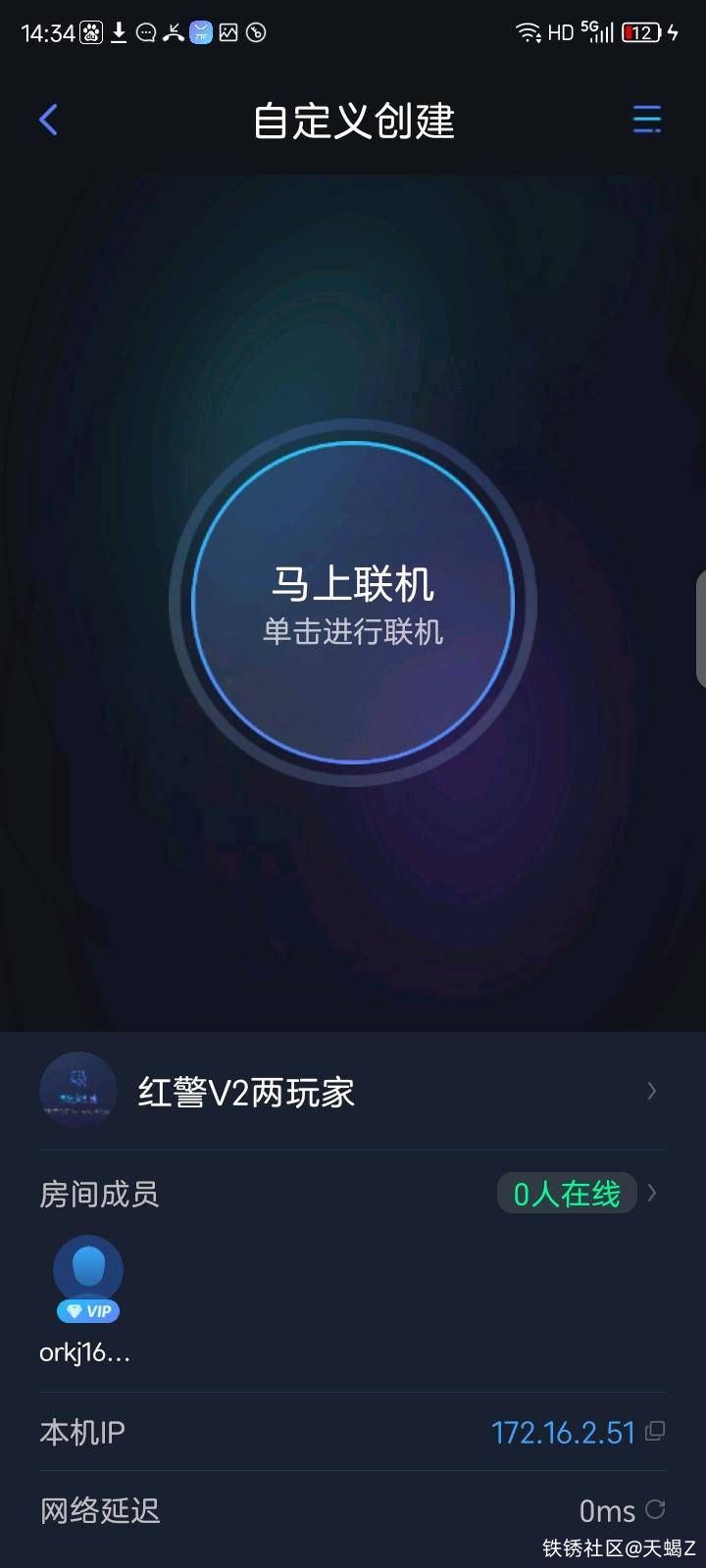View the room members via 0人在线
This screenshot has width=706, height=1568.
(x=568, y=1193)
